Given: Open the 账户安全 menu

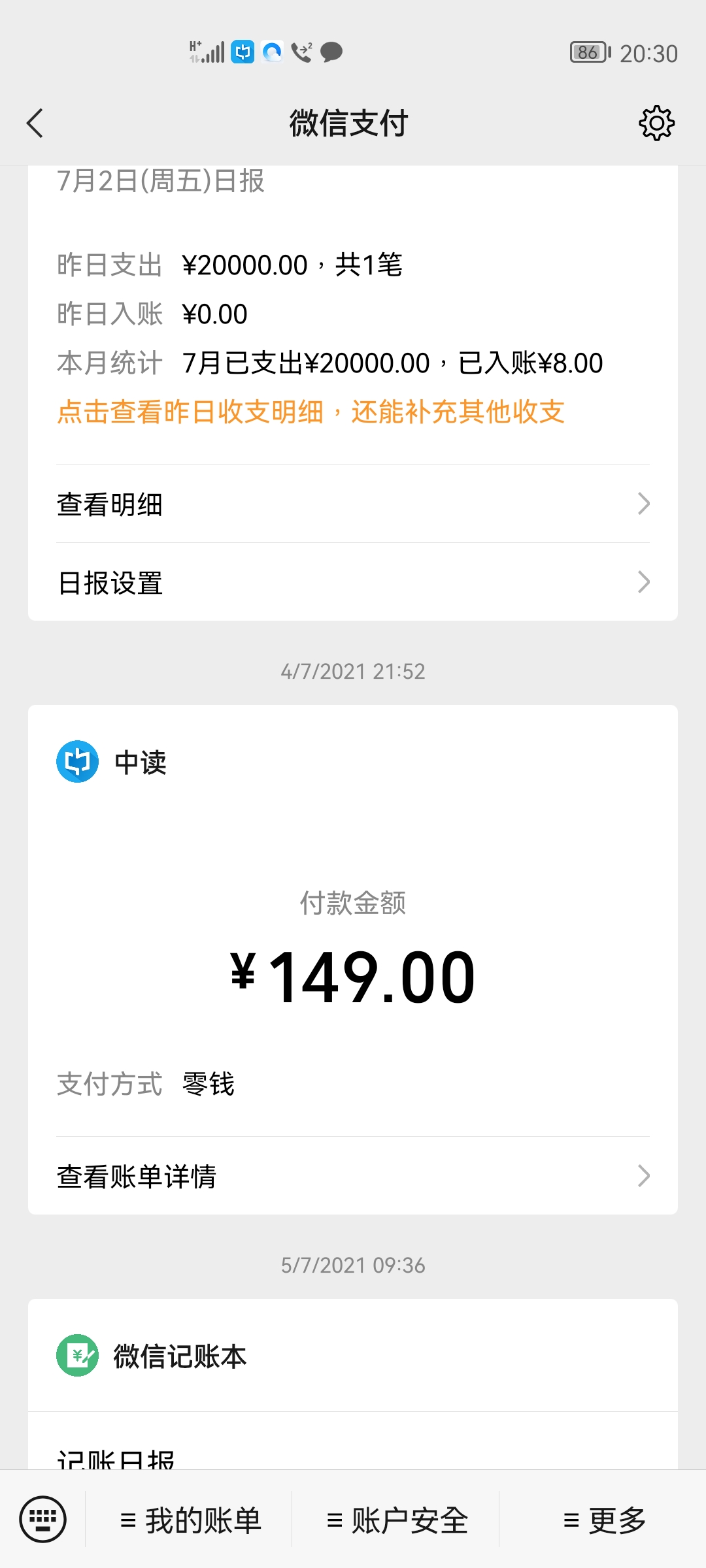Looking at the screenshot, I should pyautogui.click(x=396, y=1520).
